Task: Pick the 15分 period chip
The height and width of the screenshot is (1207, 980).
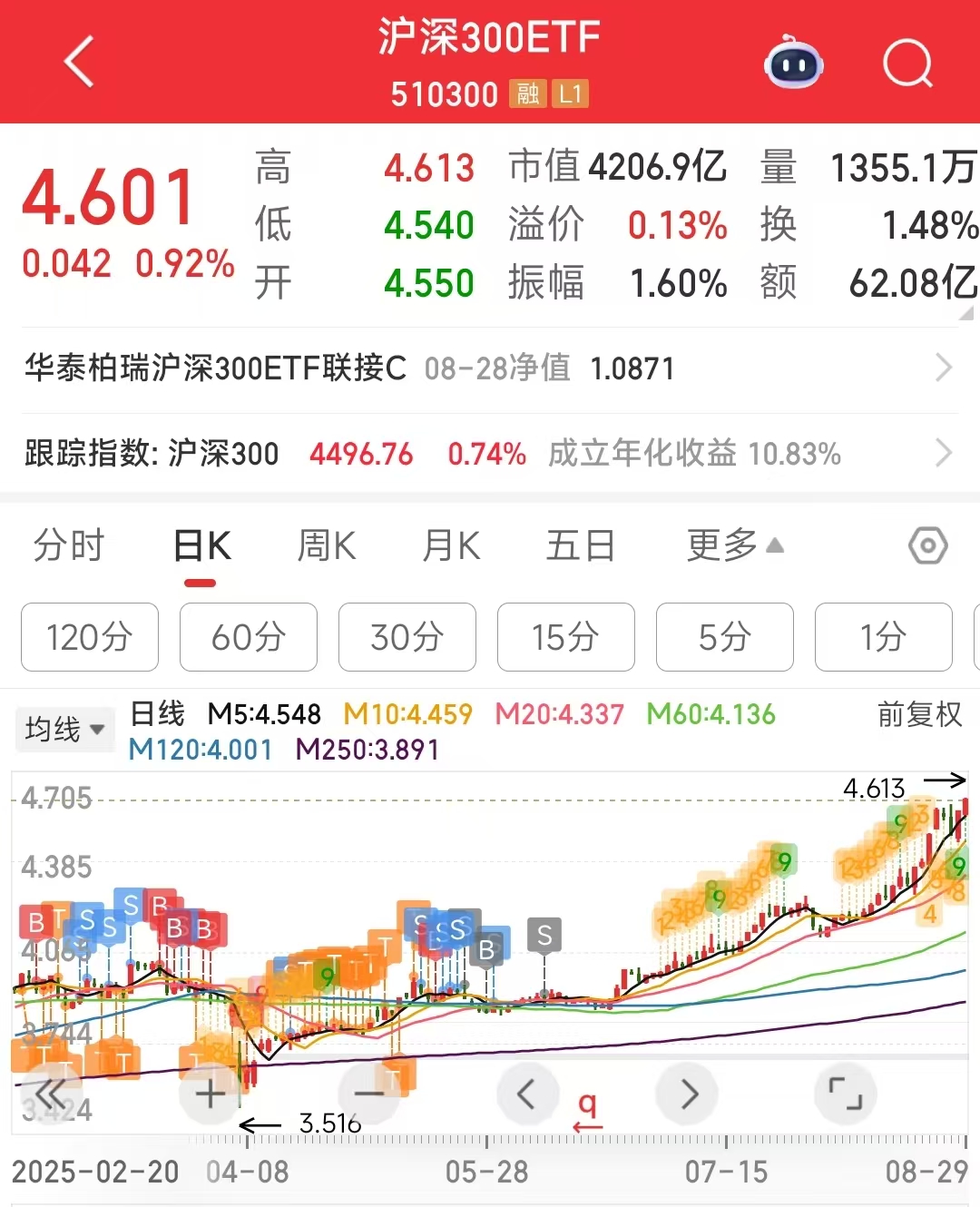Action: click(x=566, y=637)
